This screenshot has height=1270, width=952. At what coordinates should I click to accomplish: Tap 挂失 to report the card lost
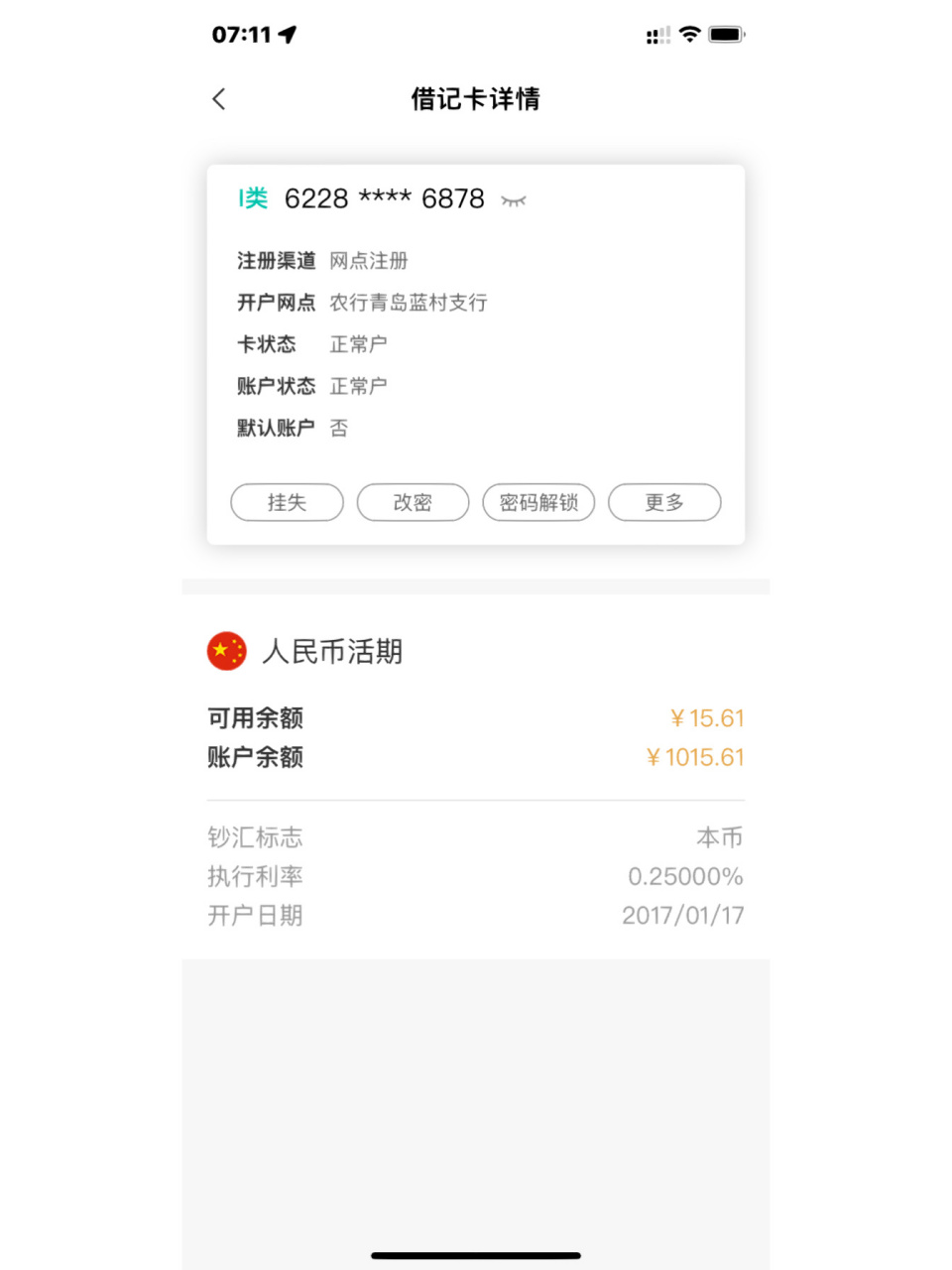tap(287, 503)
